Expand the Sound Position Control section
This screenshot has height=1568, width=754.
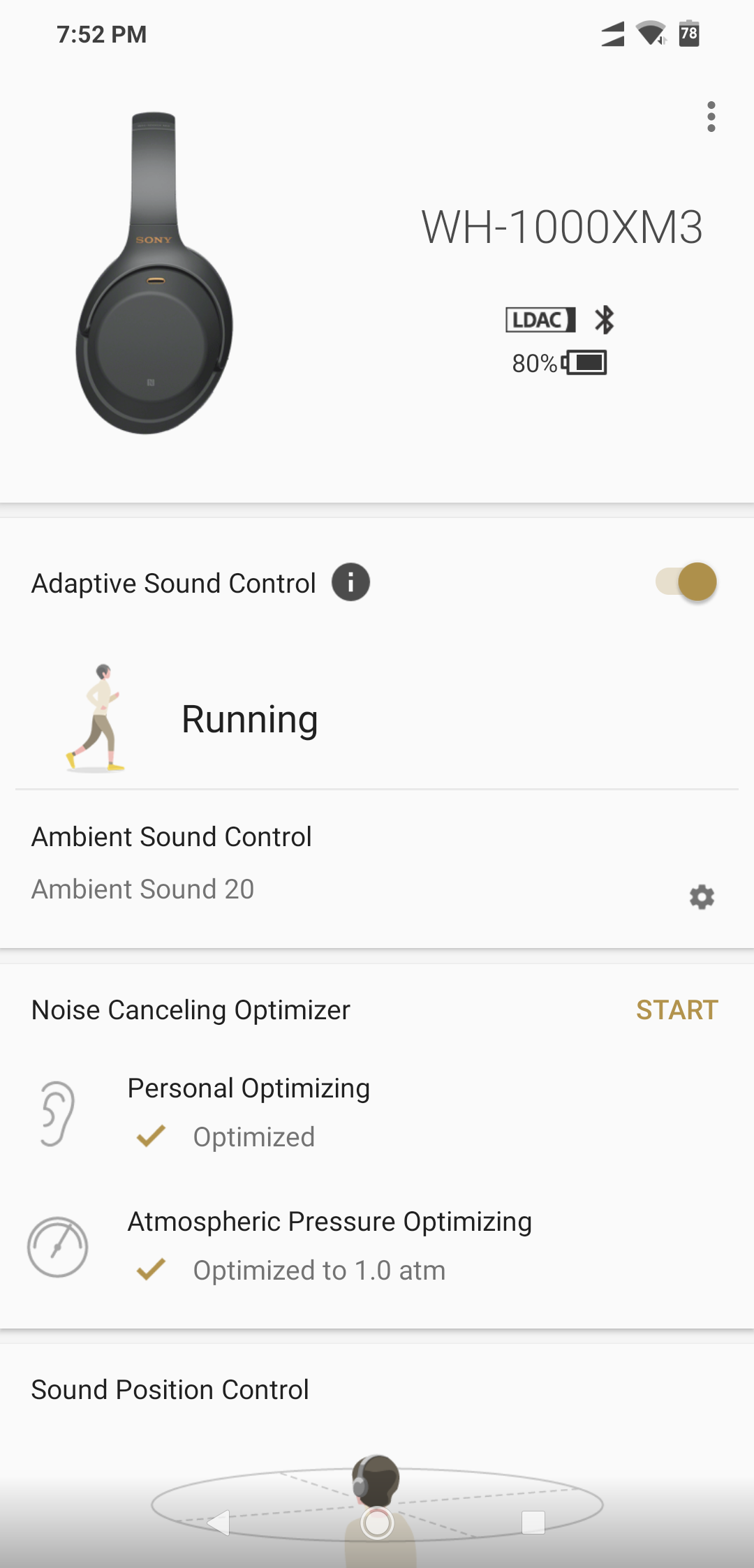point(169,1389)
